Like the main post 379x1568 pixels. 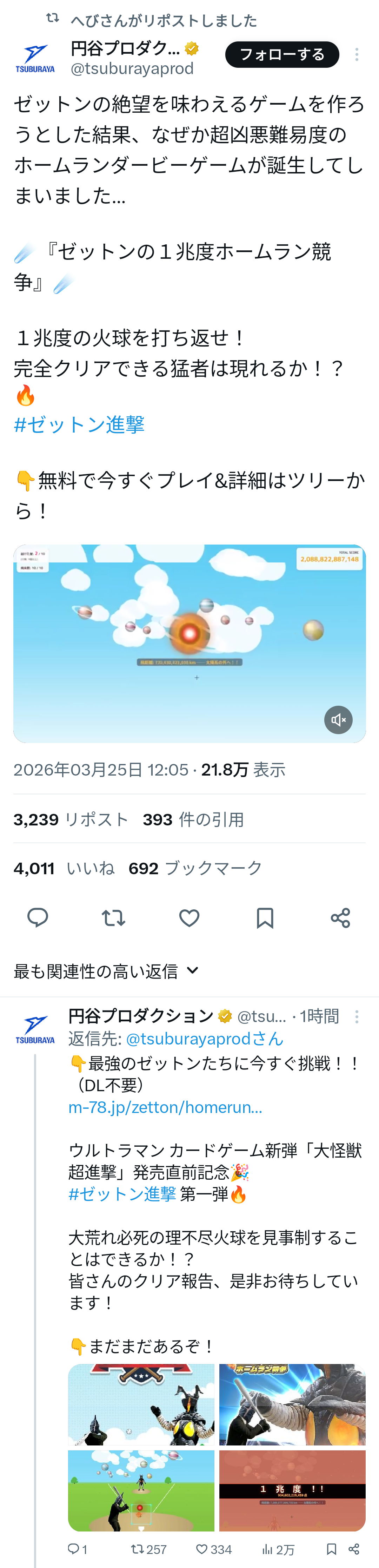(189, 917)
